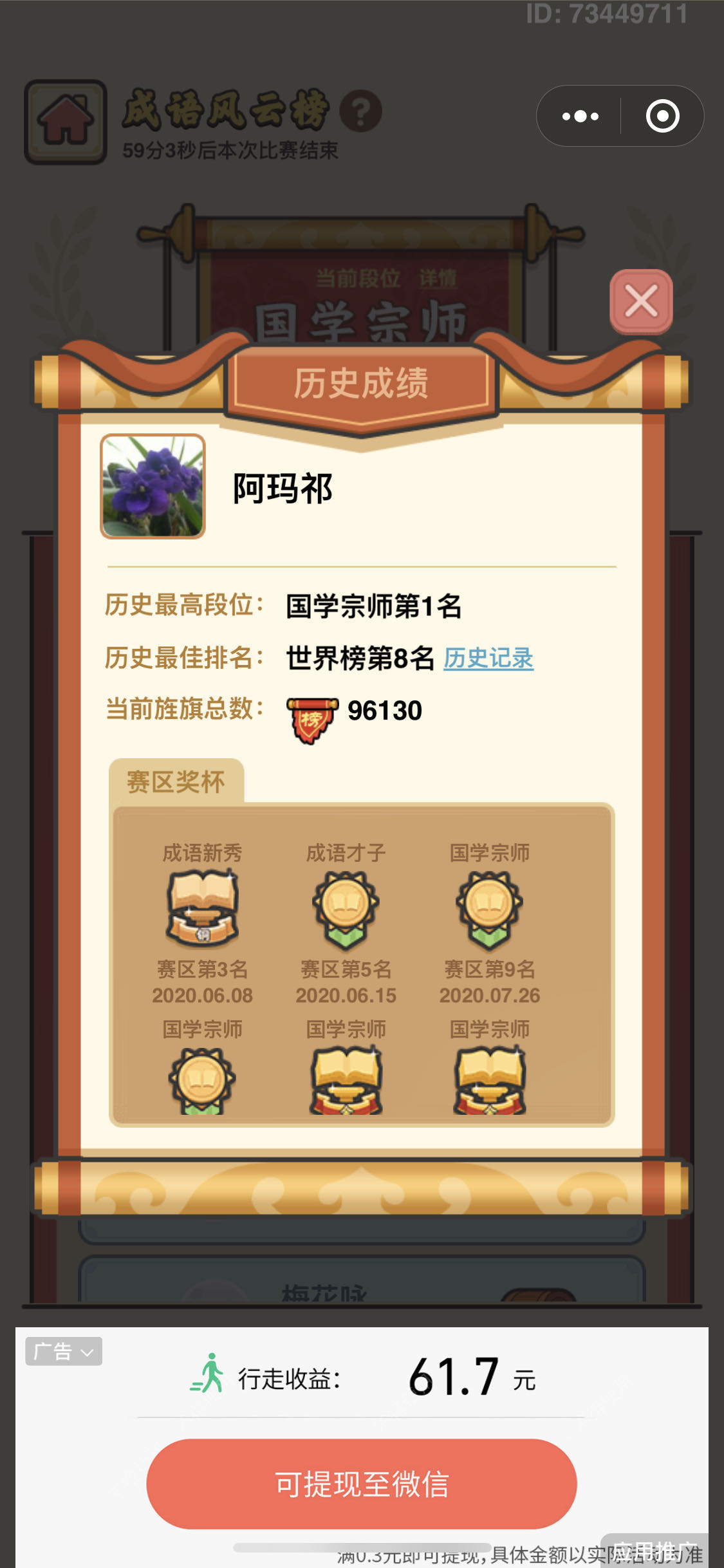Open the mini program more options menu

click(x=580, y=117)
